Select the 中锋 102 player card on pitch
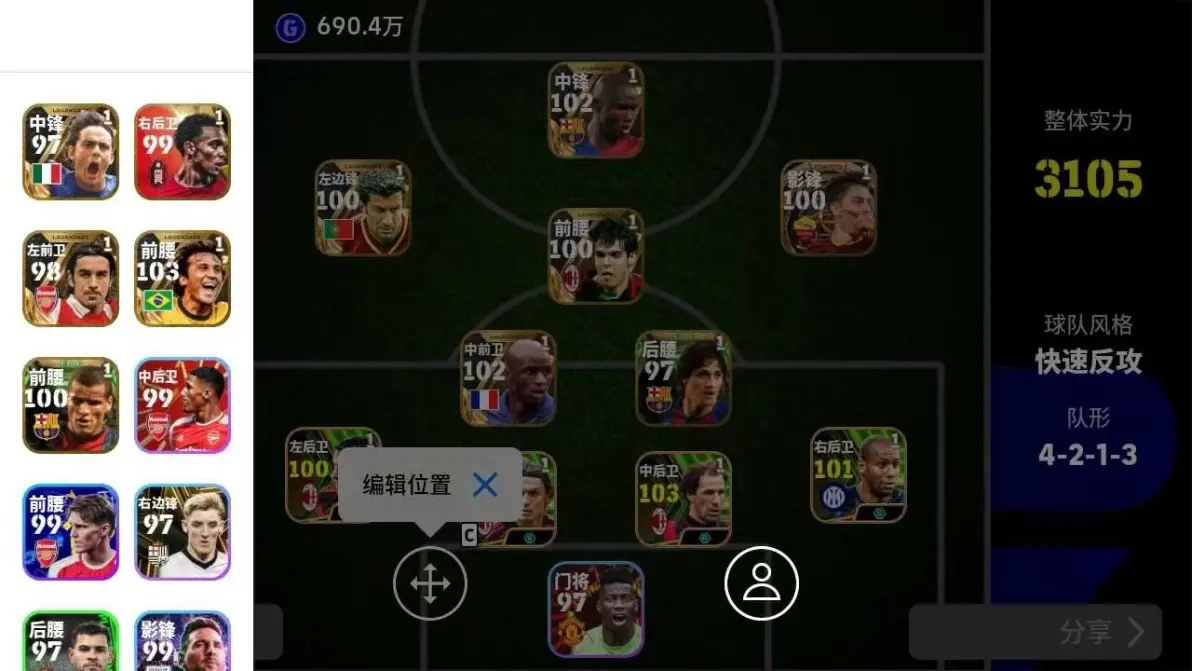This screenshot has height=671, width=1192. pyautogui.click(x=596, y=110)
